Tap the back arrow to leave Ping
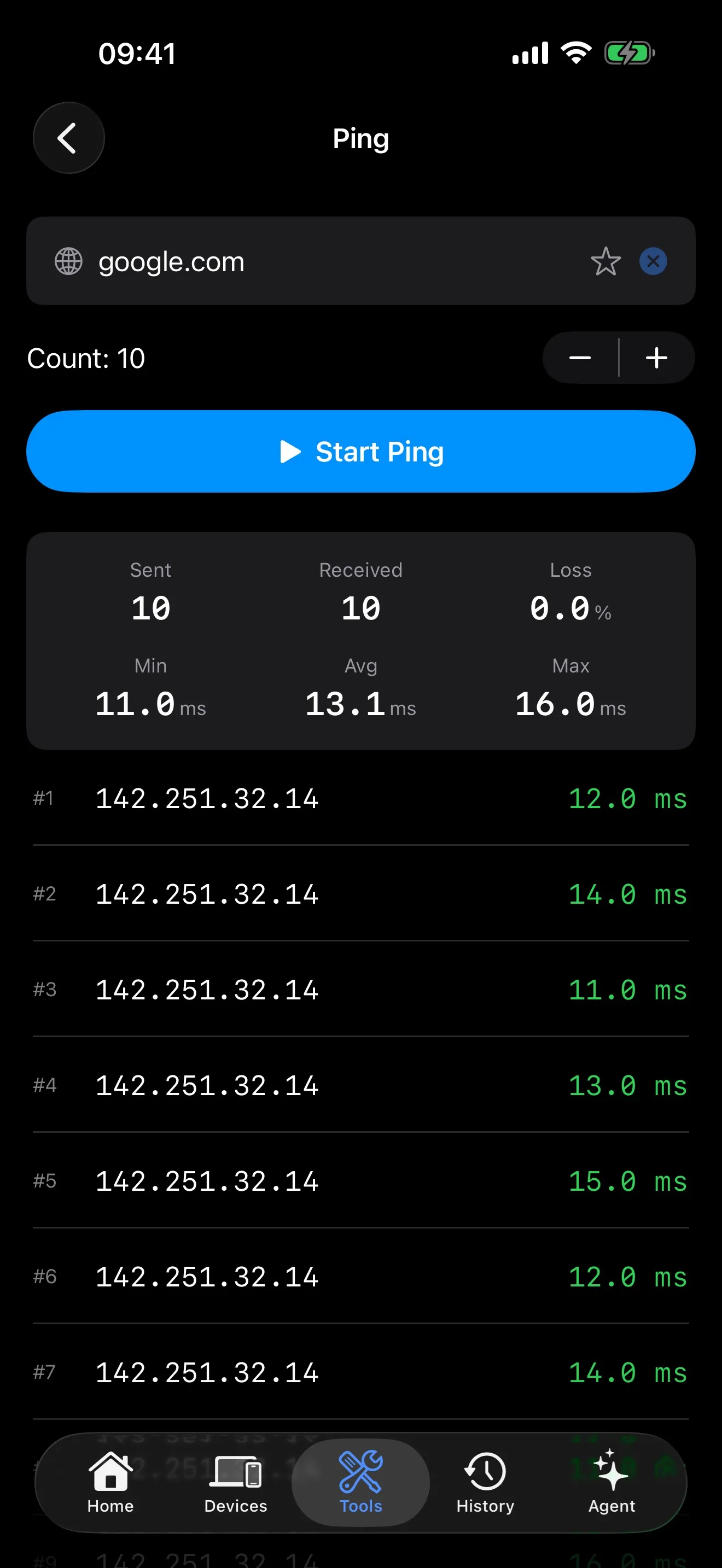The width and height of the screenshot is (722, 1568). pos(68,138)
